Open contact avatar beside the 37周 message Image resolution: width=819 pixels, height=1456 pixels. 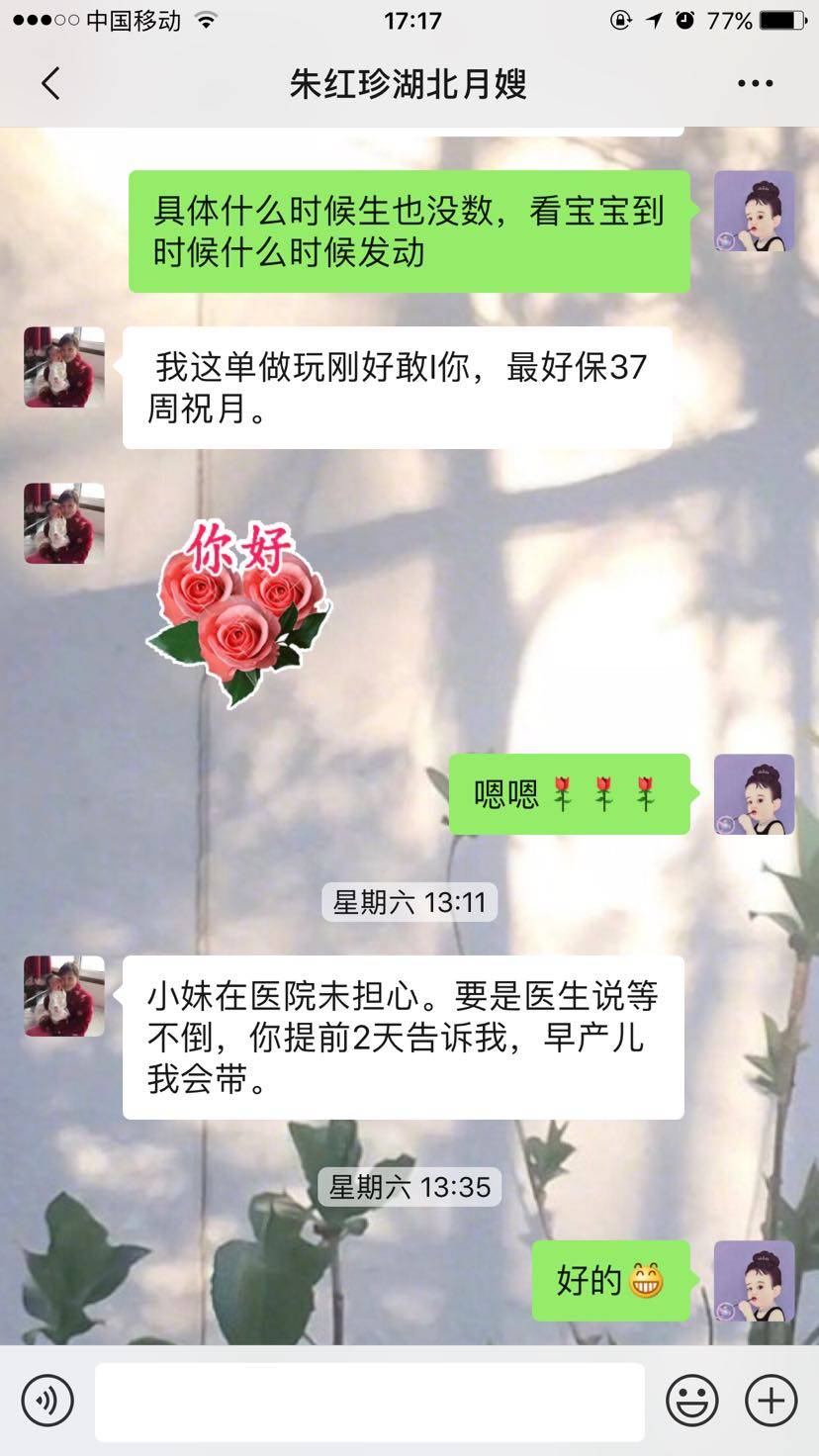[64, 367]
